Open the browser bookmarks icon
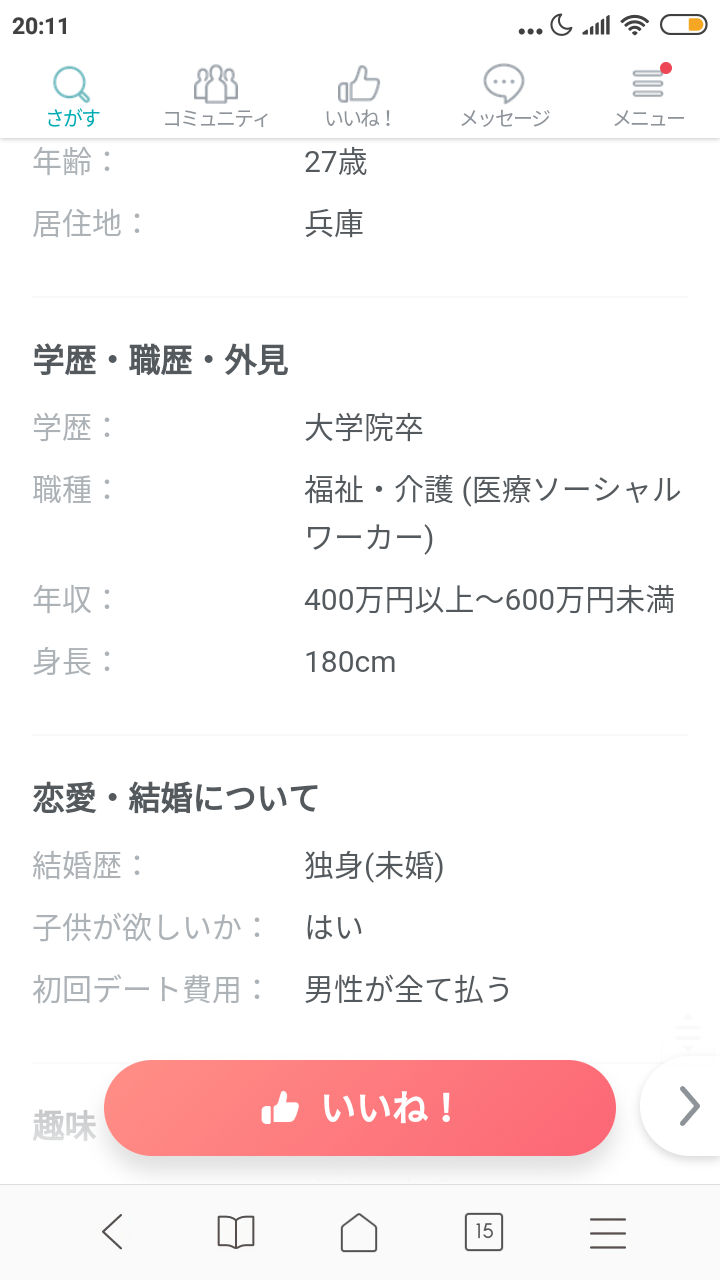 236,1232
